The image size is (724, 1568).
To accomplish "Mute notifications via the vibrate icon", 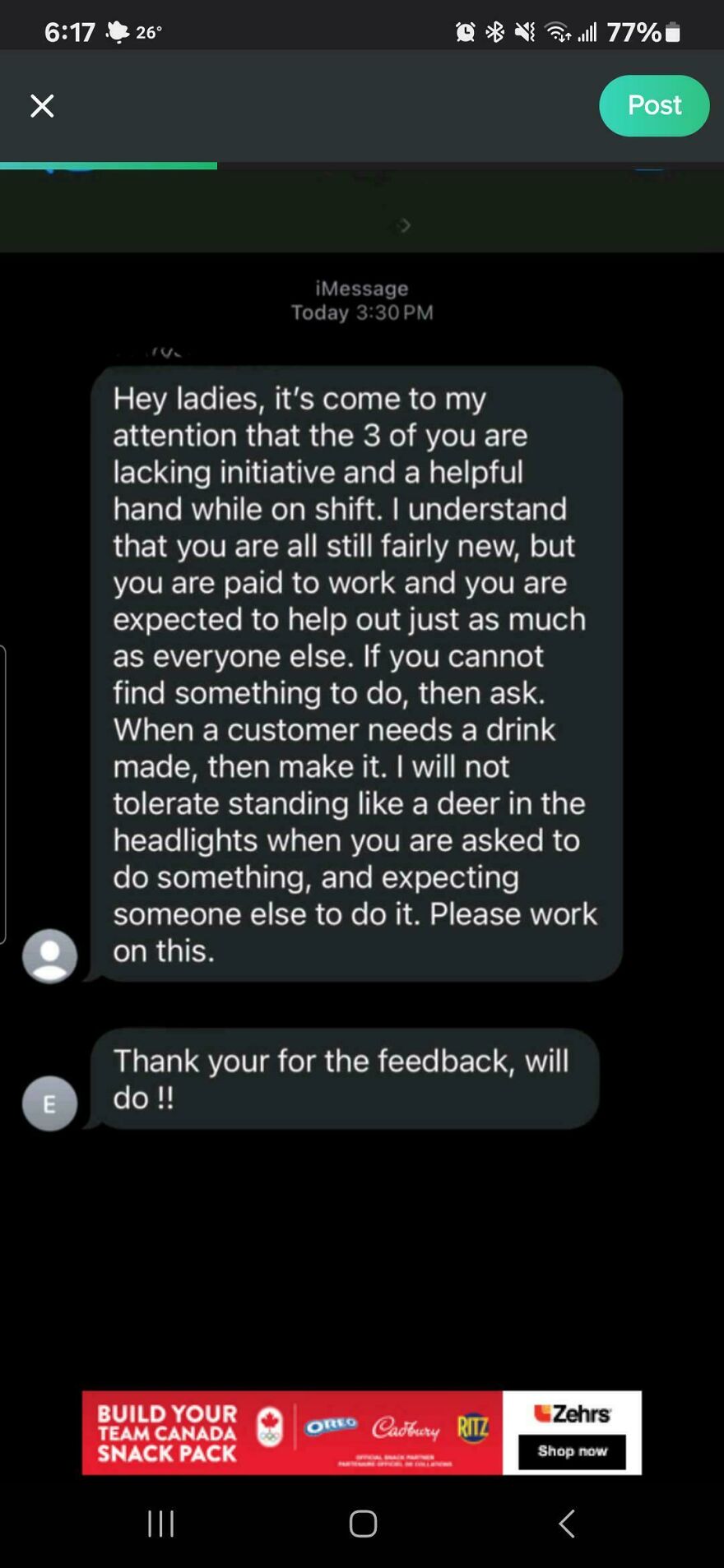I will pyautogui.click(x=527, y=33).
